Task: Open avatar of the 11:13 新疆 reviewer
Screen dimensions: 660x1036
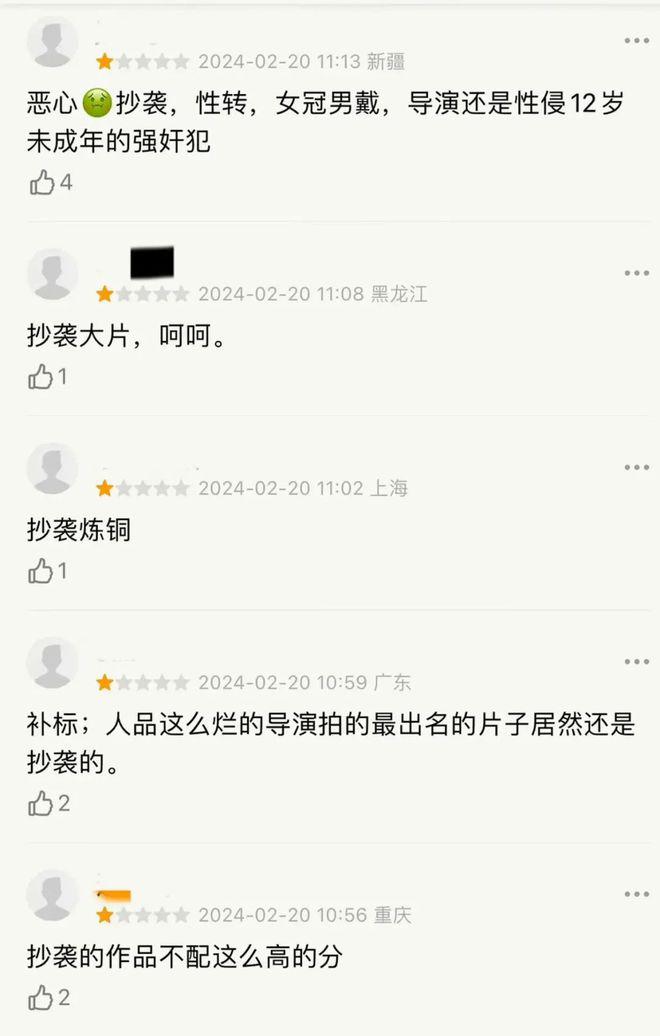Action: 52,42
